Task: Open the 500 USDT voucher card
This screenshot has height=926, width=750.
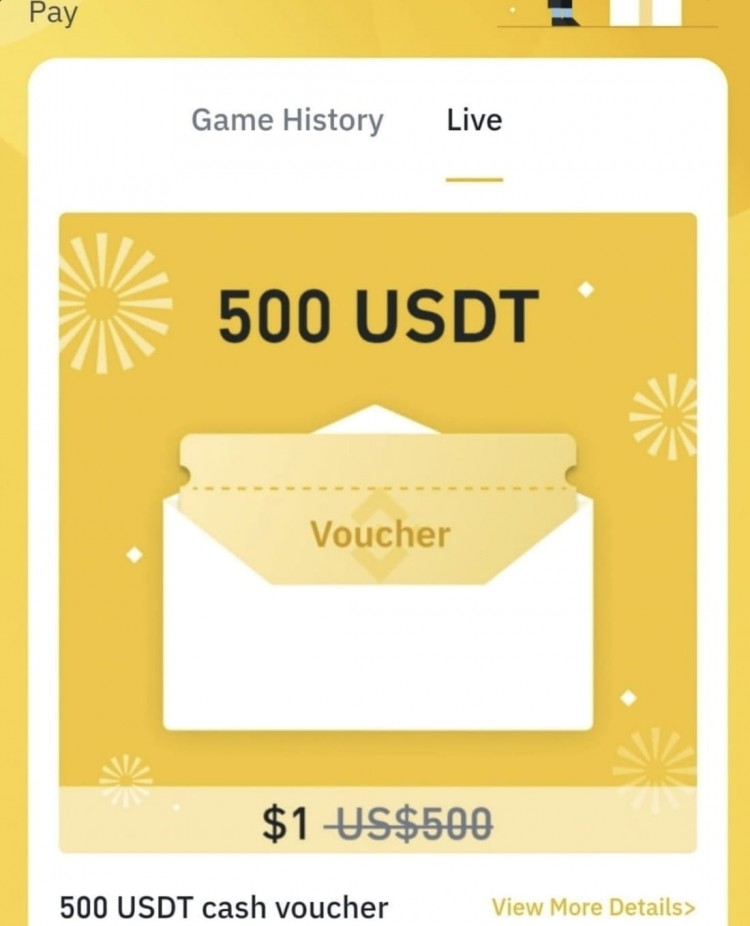Action: 378,532
